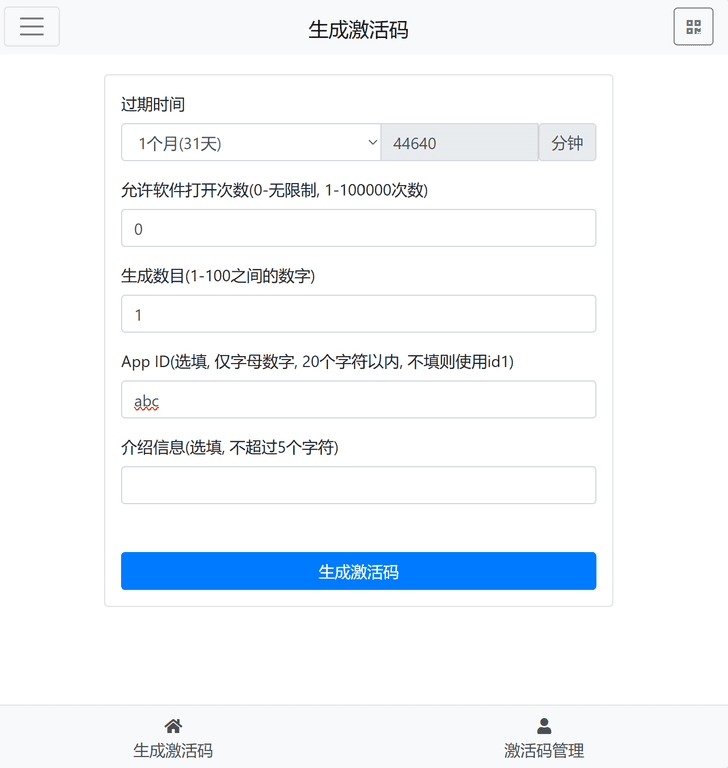This screenshot has width=728, height=768.
Task: Tap the App ID field containing abc
Action: click(x=358, y=400)
